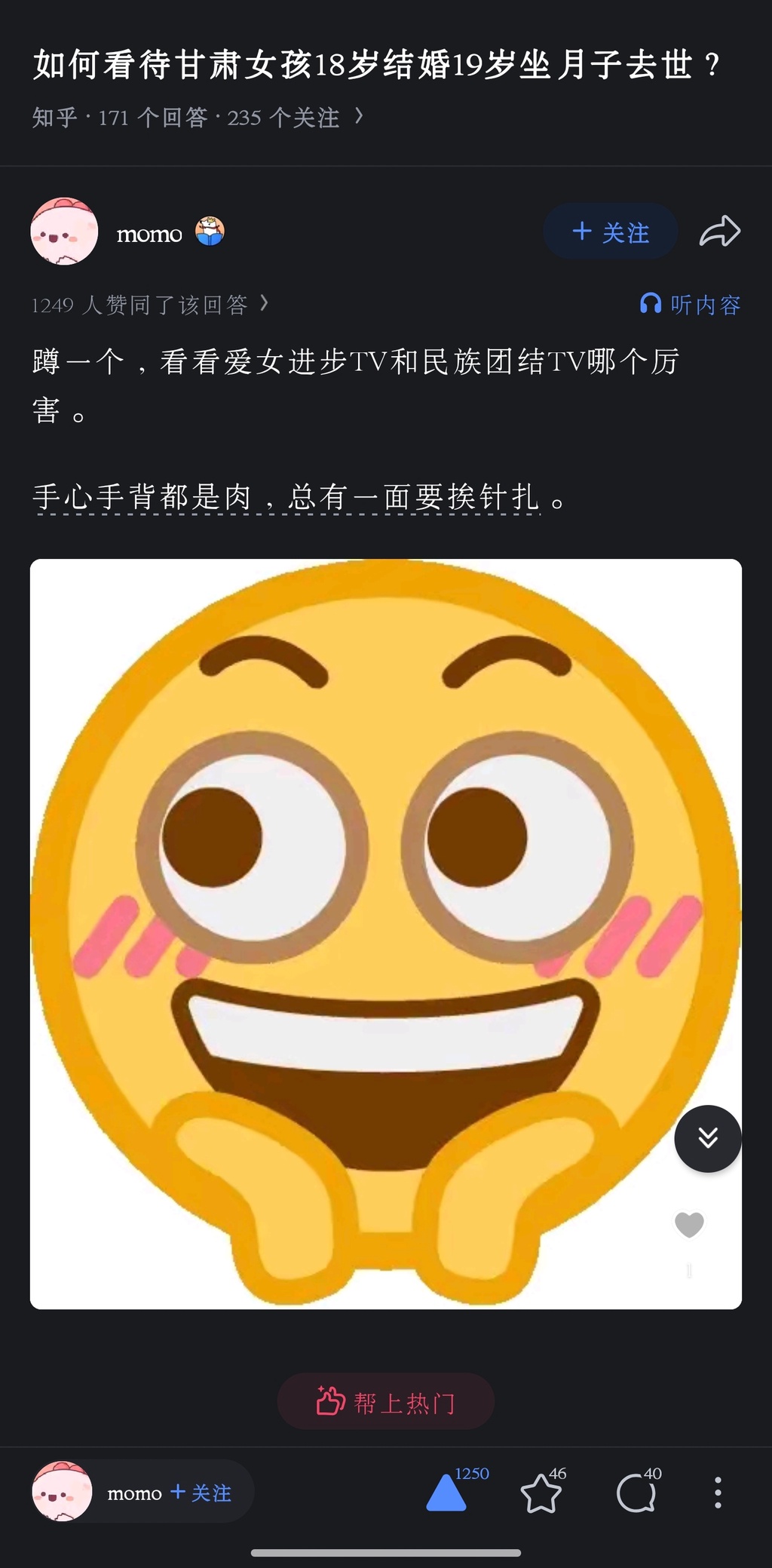The image size is (772, 1568).
Task: Upvote the answer with the triangle
Action: (447, 1493)
